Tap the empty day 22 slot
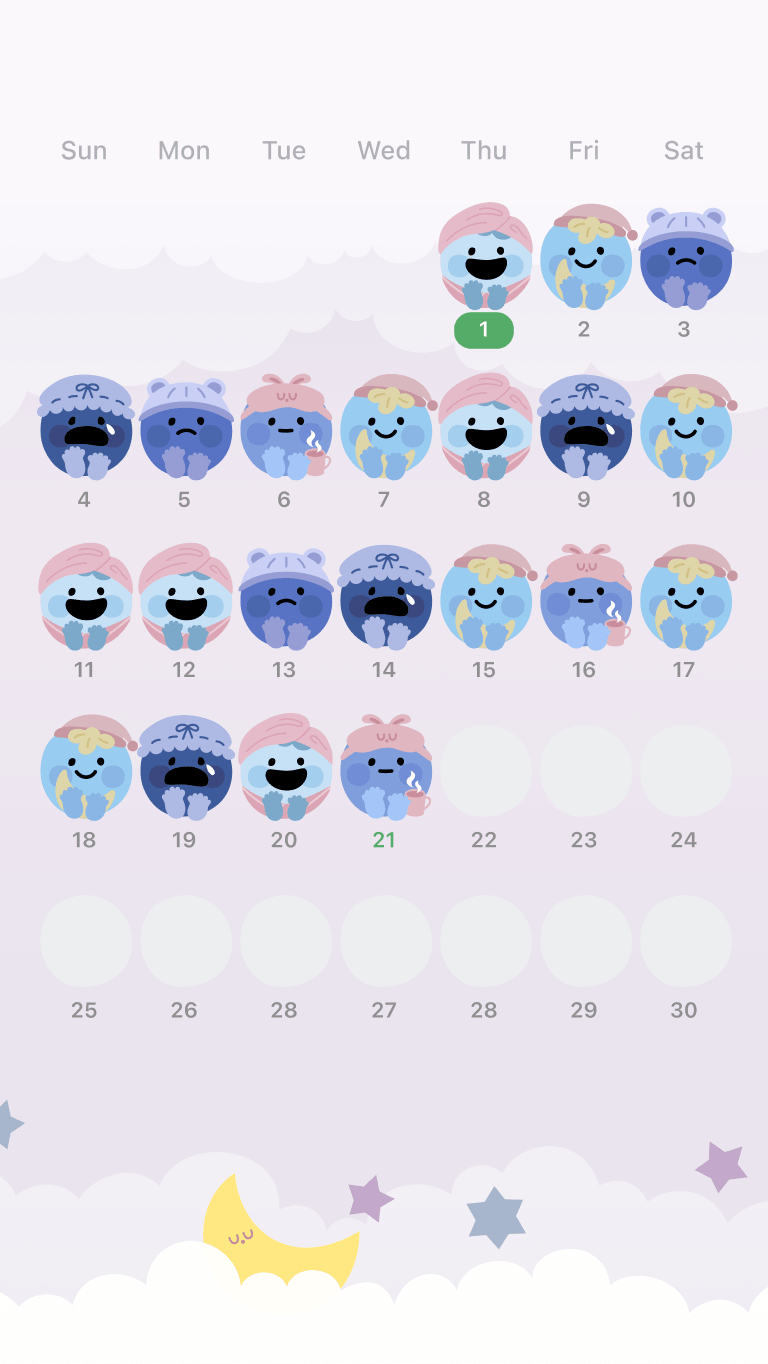The image size is (768, 1364). (x=485, y=772)
